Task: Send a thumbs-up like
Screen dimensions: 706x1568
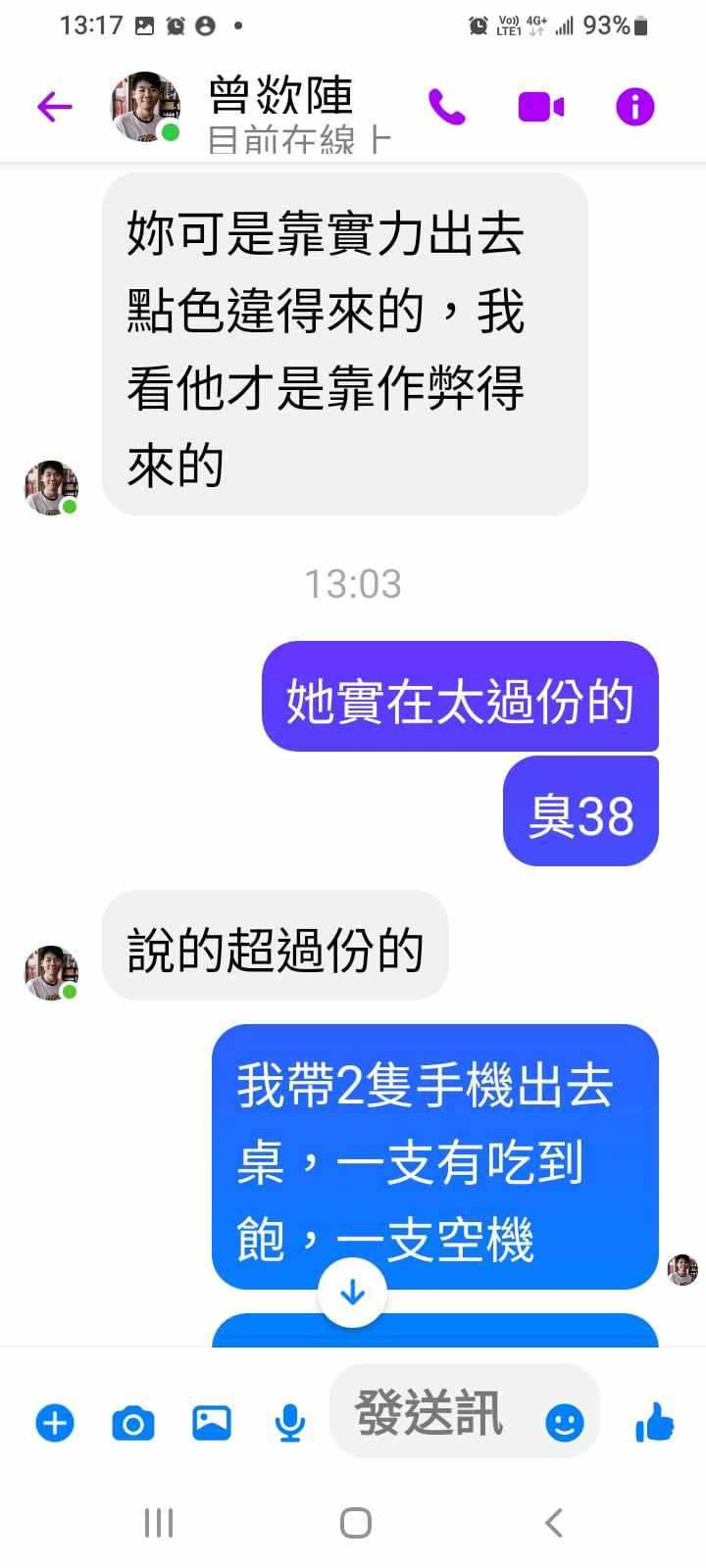Action: (655, 1422)
